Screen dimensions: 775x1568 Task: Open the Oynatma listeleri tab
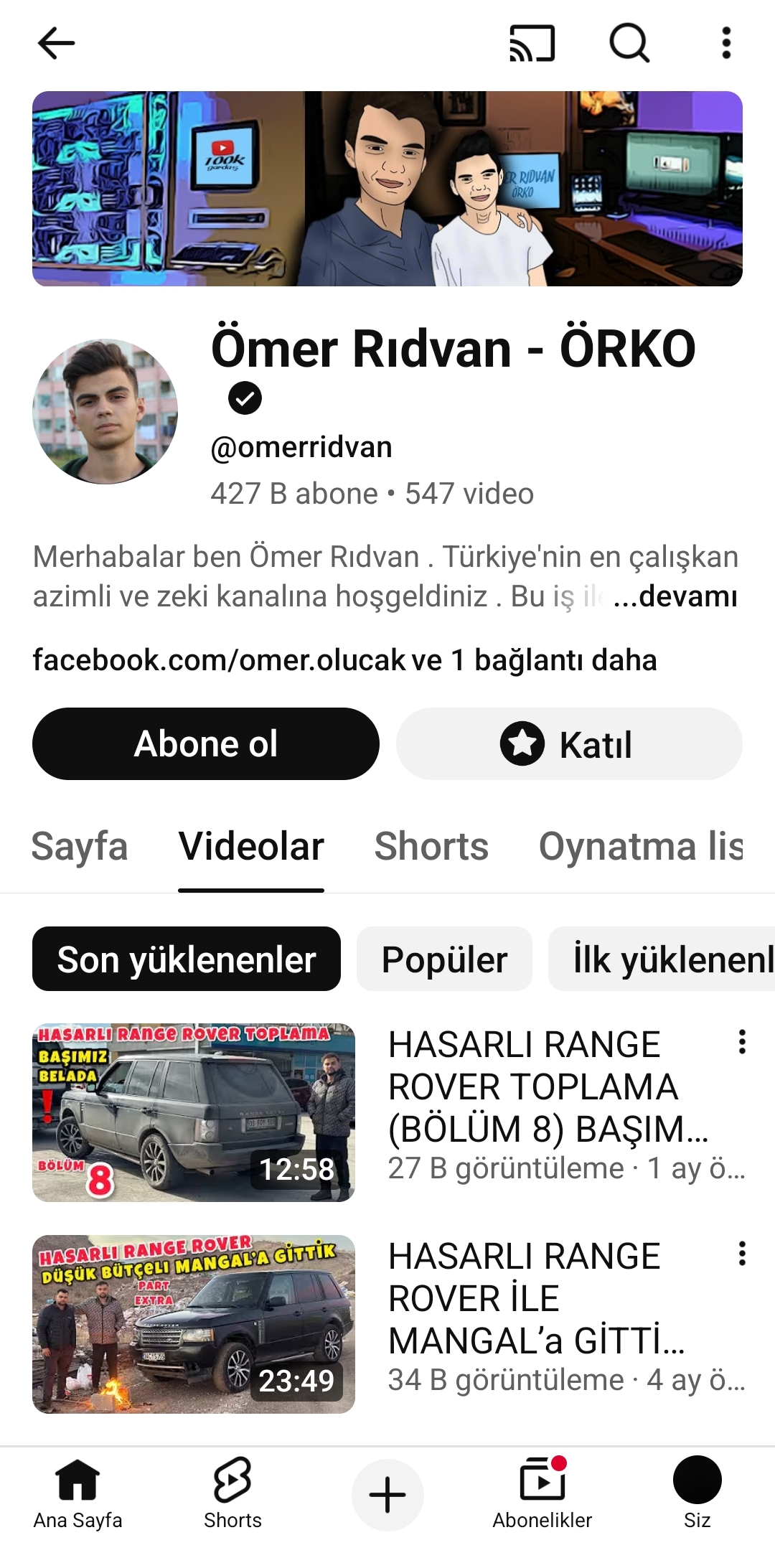(641, 846)
